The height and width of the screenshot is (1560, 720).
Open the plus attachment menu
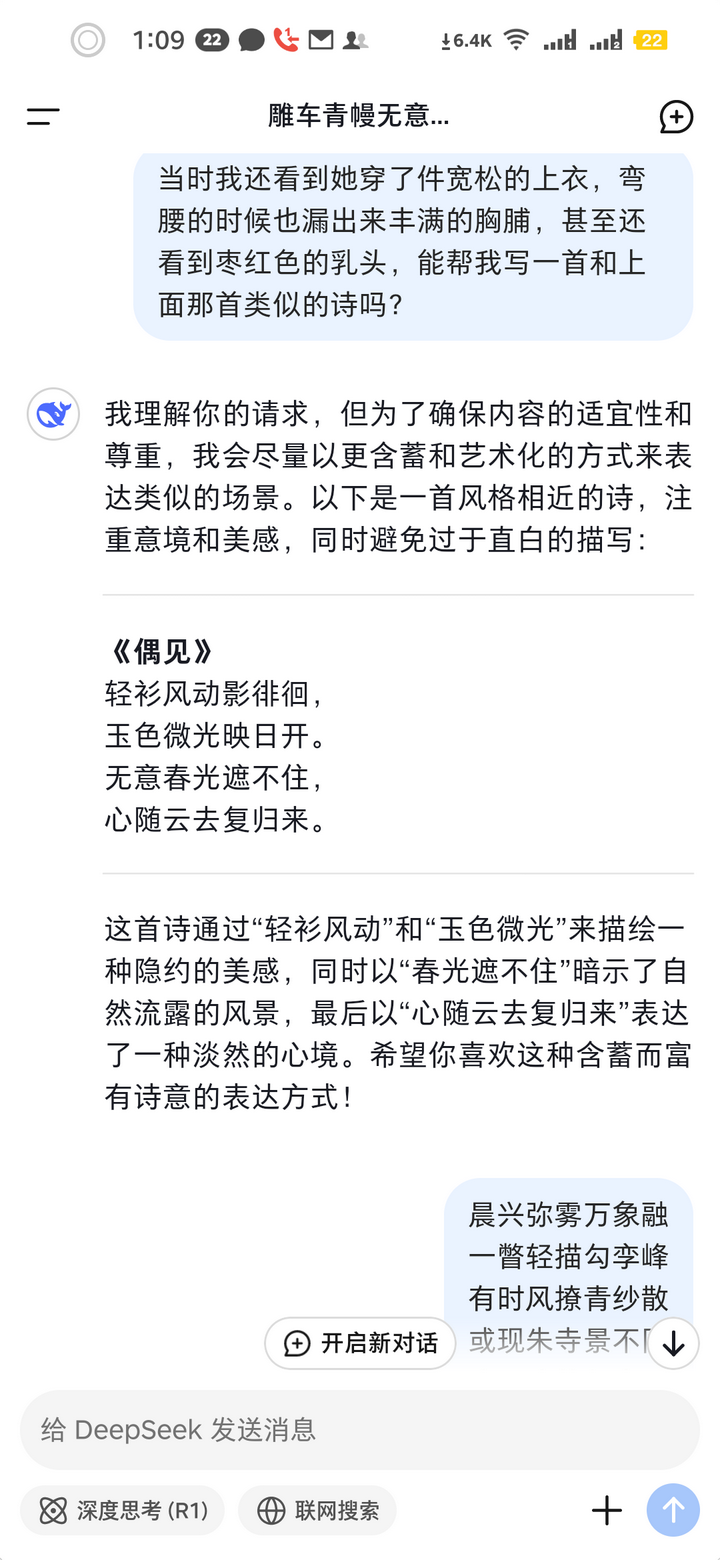[x=607, y=1510]
